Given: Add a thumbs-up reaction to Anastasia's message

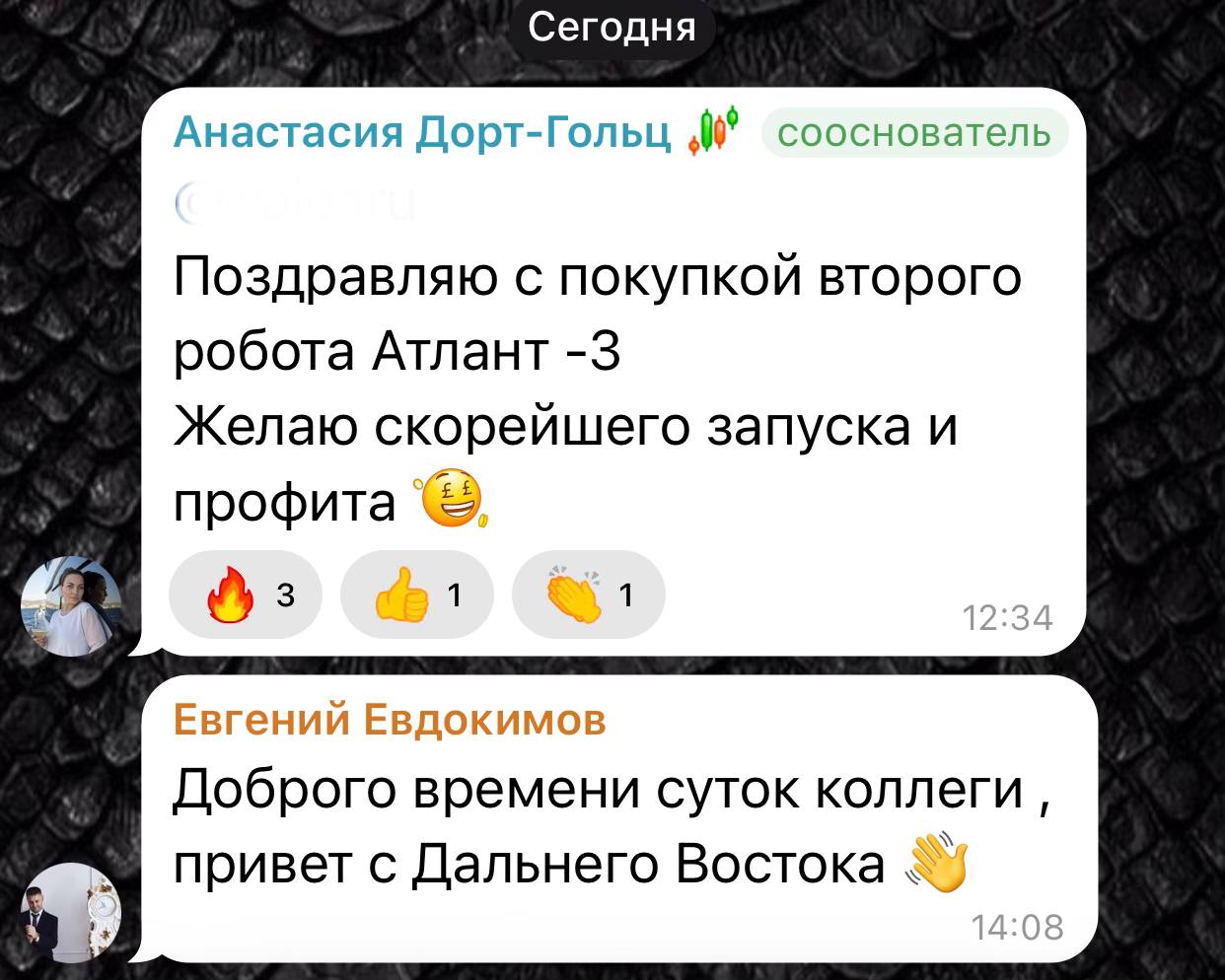Looking at the screenshot, I should coord(416,595).
